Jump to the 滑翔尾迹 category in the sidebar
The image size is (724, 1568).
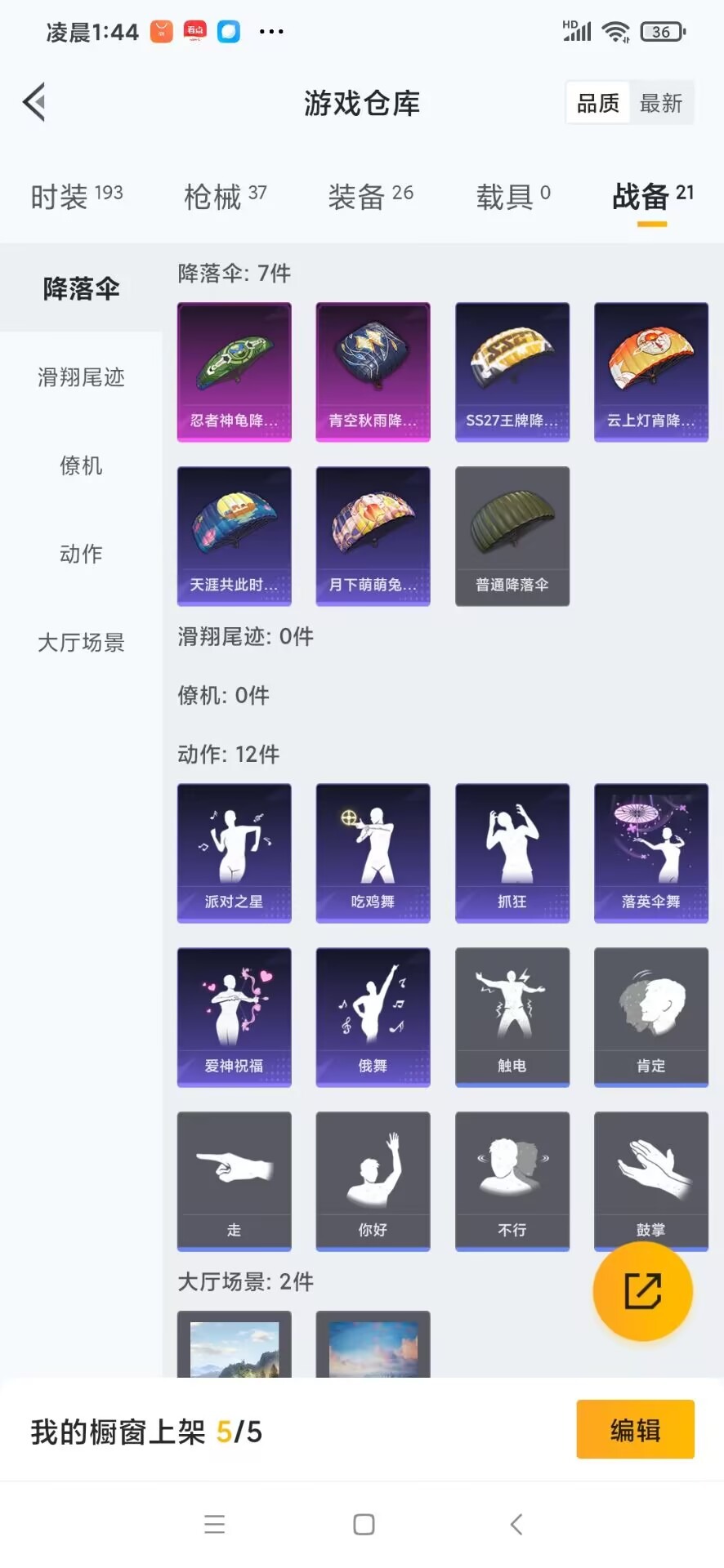(81, 377)
